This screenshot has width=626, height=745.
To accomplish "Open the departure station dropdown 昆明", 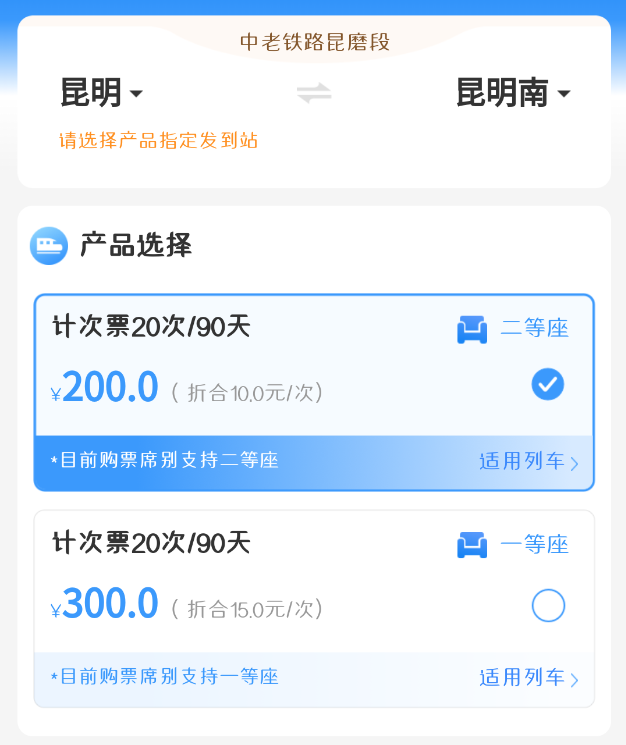I will click(x=102, y=93).
